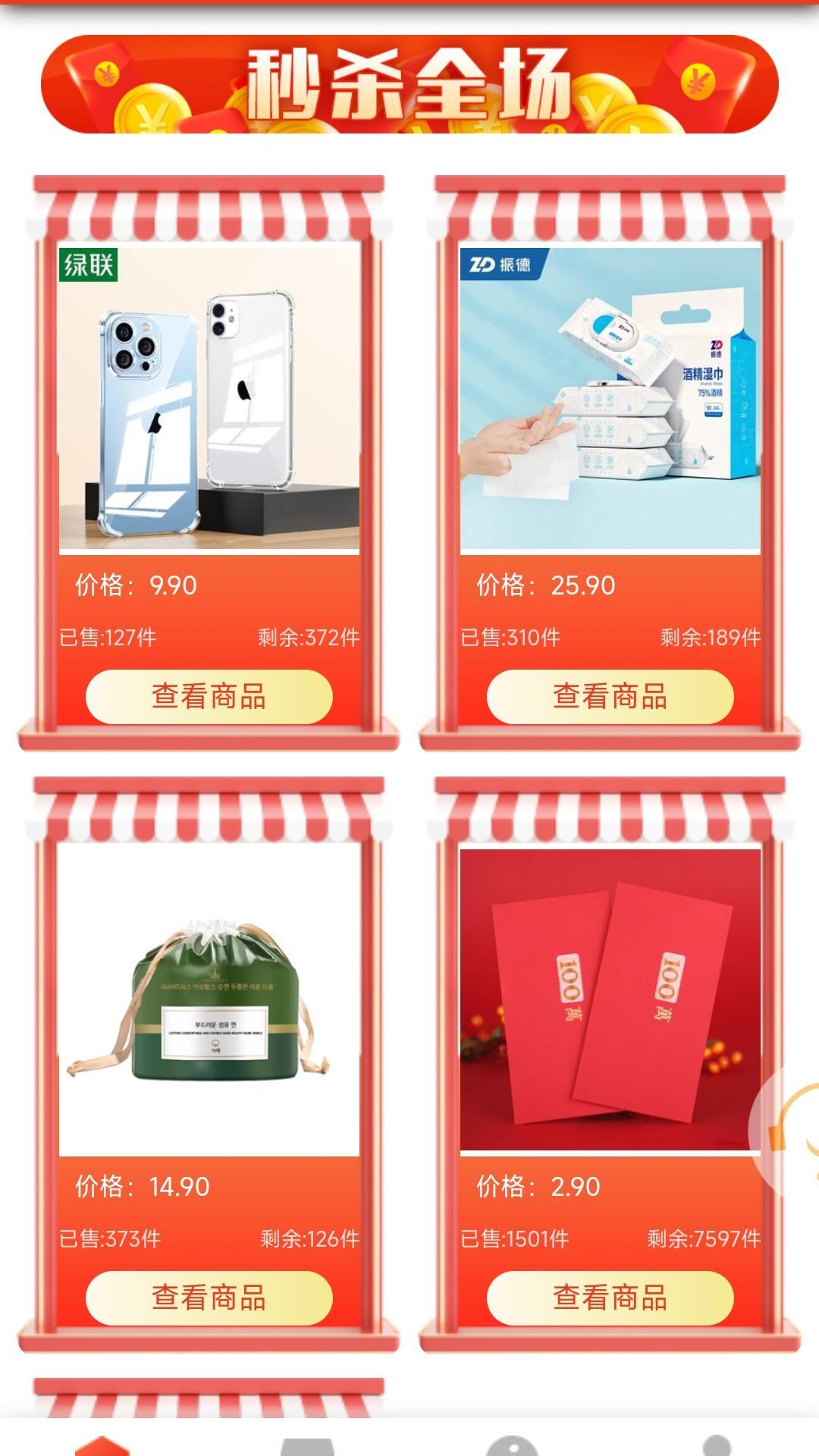
Task: Open the green cotton towel product image
Action: pos(209,999)
